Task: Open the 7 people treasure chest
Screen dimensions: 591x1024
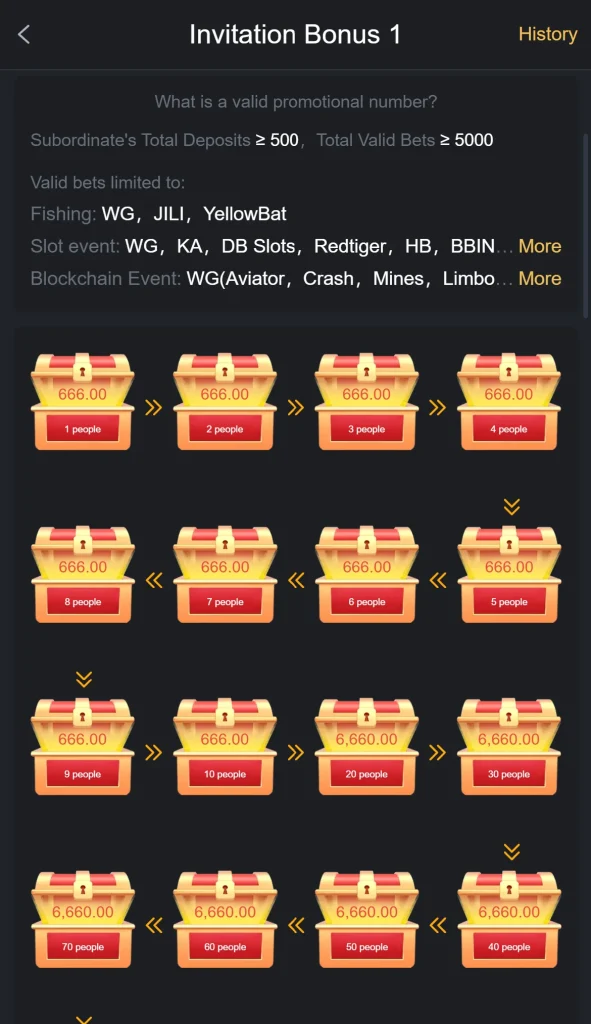Action: click(x=225, y=573)
